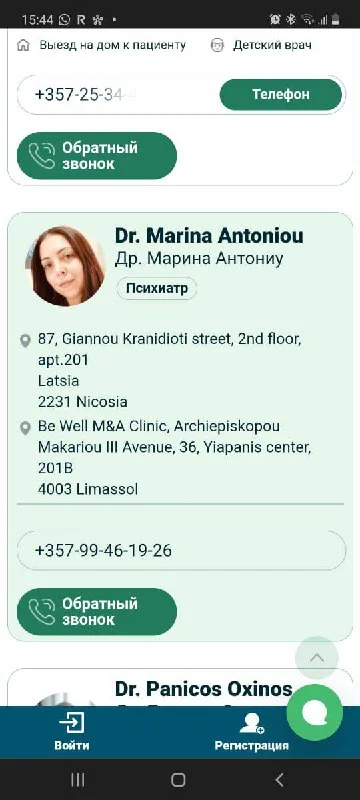This screenshot has width=360, height=800.
Task: Tap the Психиатр specialty chip
Action: pos(157,289)
